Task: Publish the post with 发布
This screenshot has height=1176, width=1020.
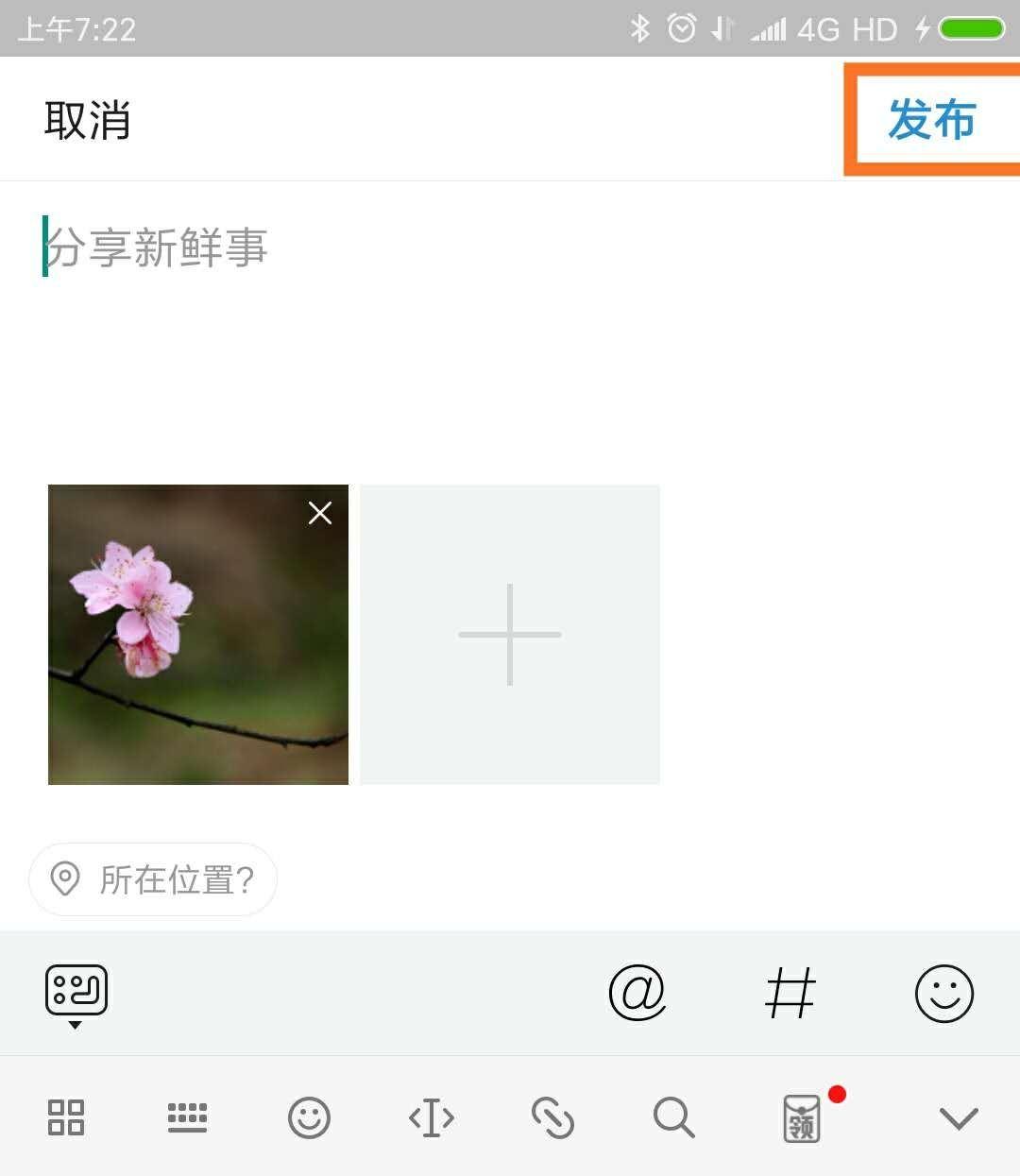Action: pyautogui.click(x=931, y=120)
